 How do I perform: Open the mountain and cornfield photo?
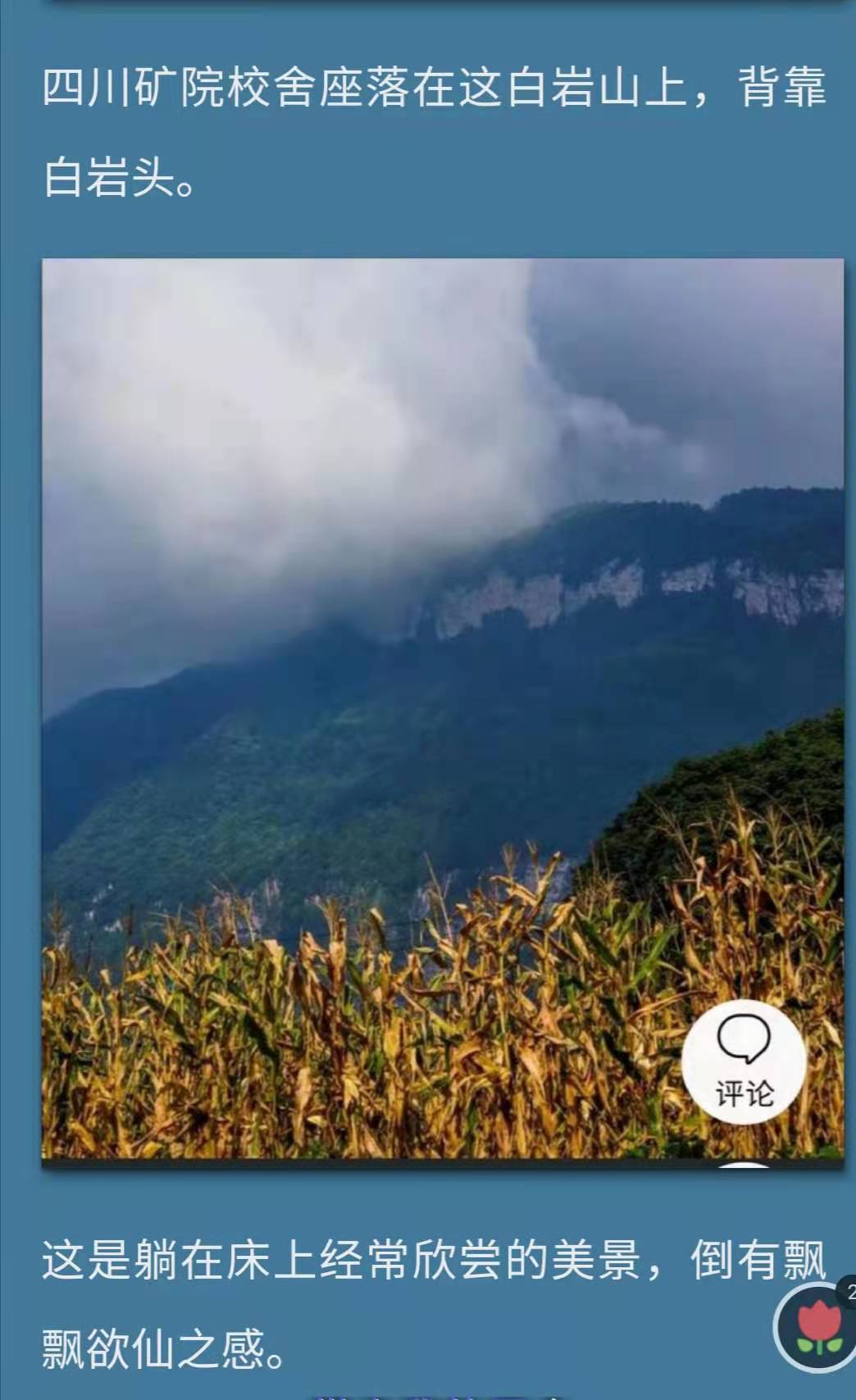tap(443, 709)
